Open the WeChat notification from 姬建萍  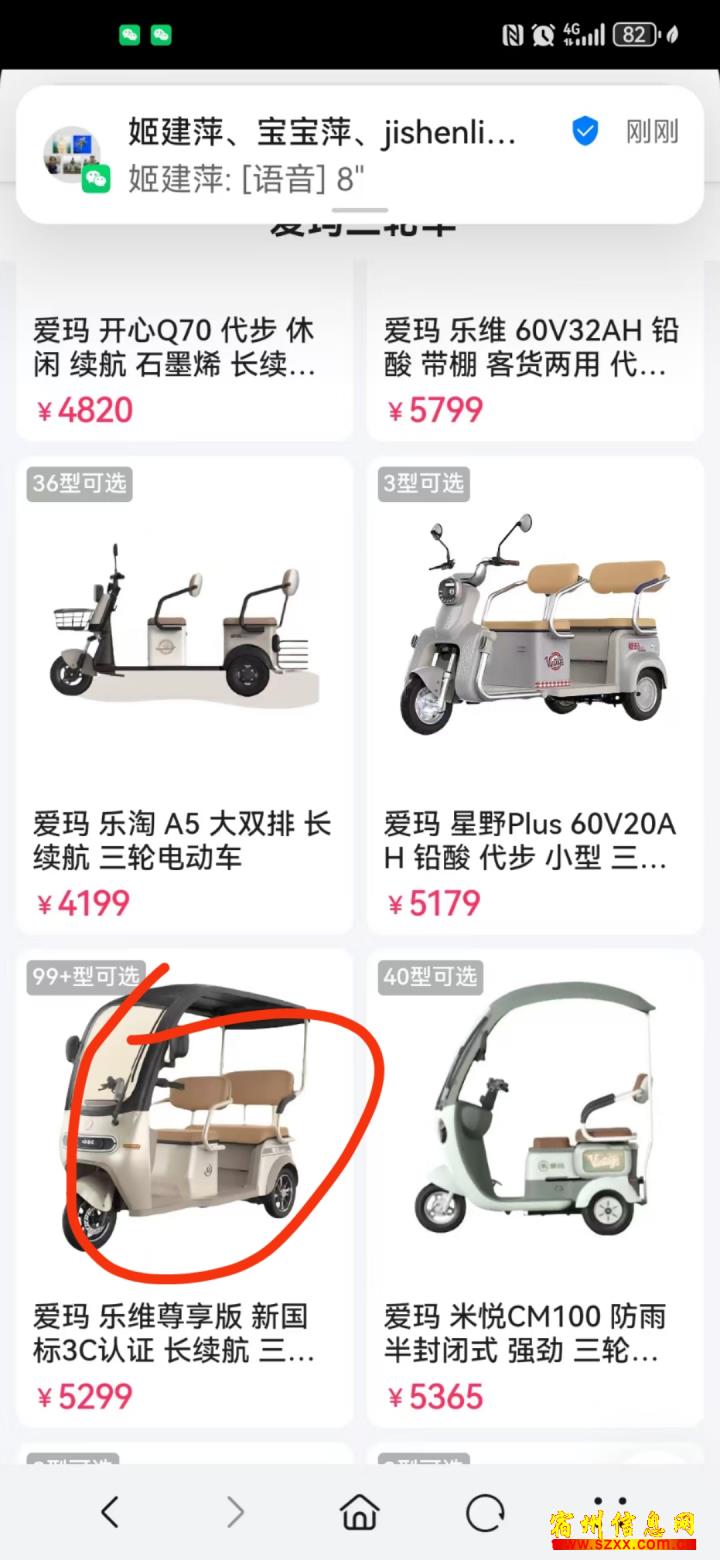[360, 154]
